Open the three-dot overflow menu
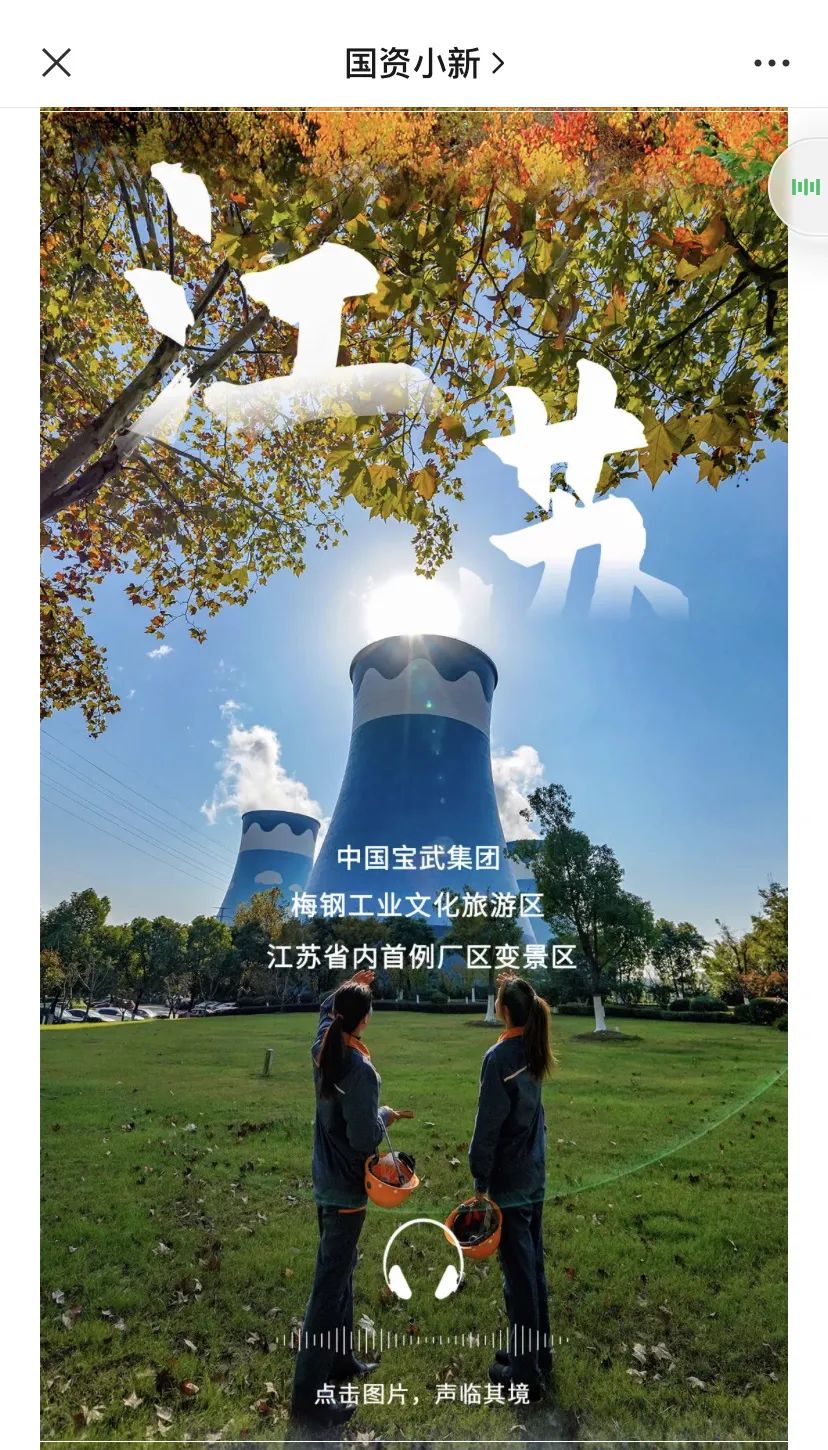Viewport: 828px width, 1450px height. [771, 63]
